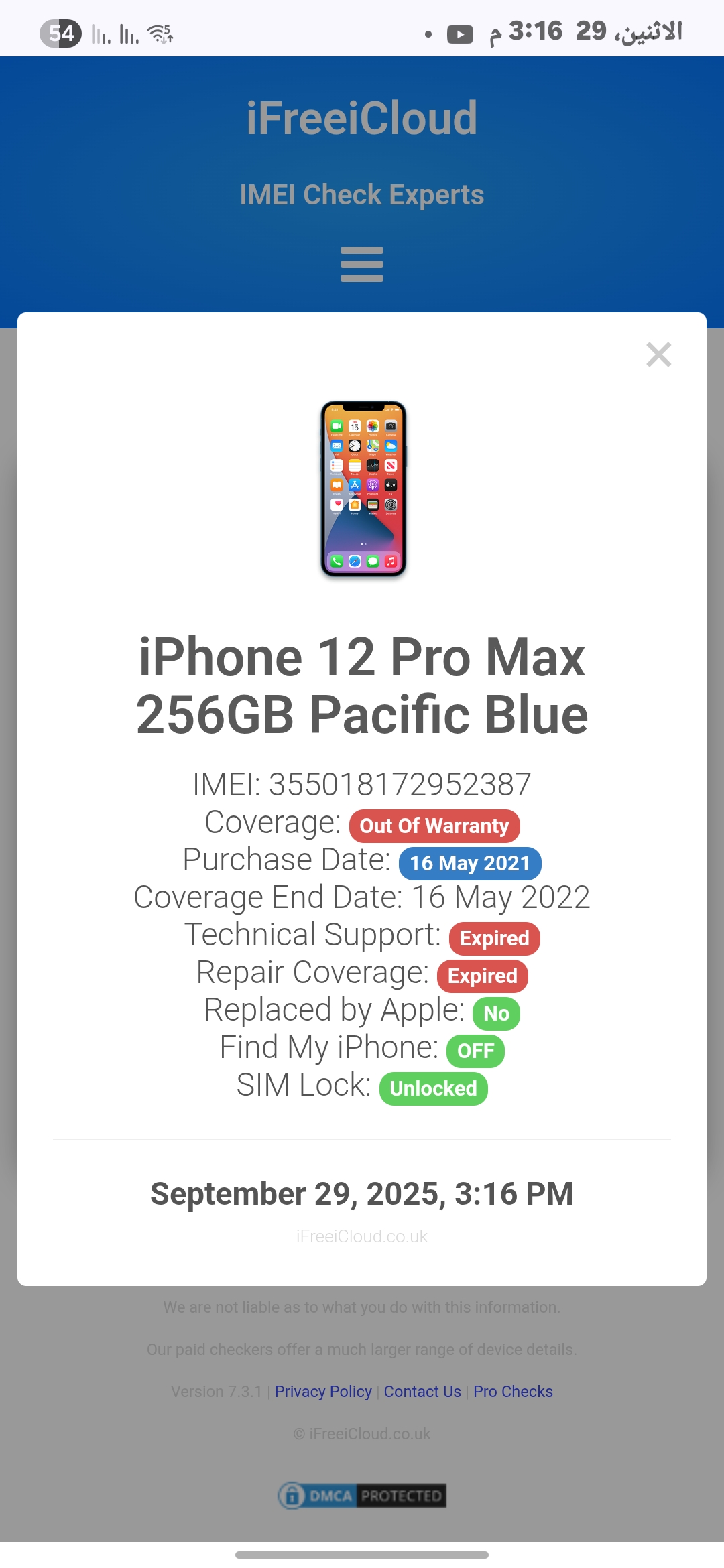Image resolution: width=724 pixels, height=1568 pixels.
Task: Go to the iFreeiCloud home title
Action: tap(362, 118)
